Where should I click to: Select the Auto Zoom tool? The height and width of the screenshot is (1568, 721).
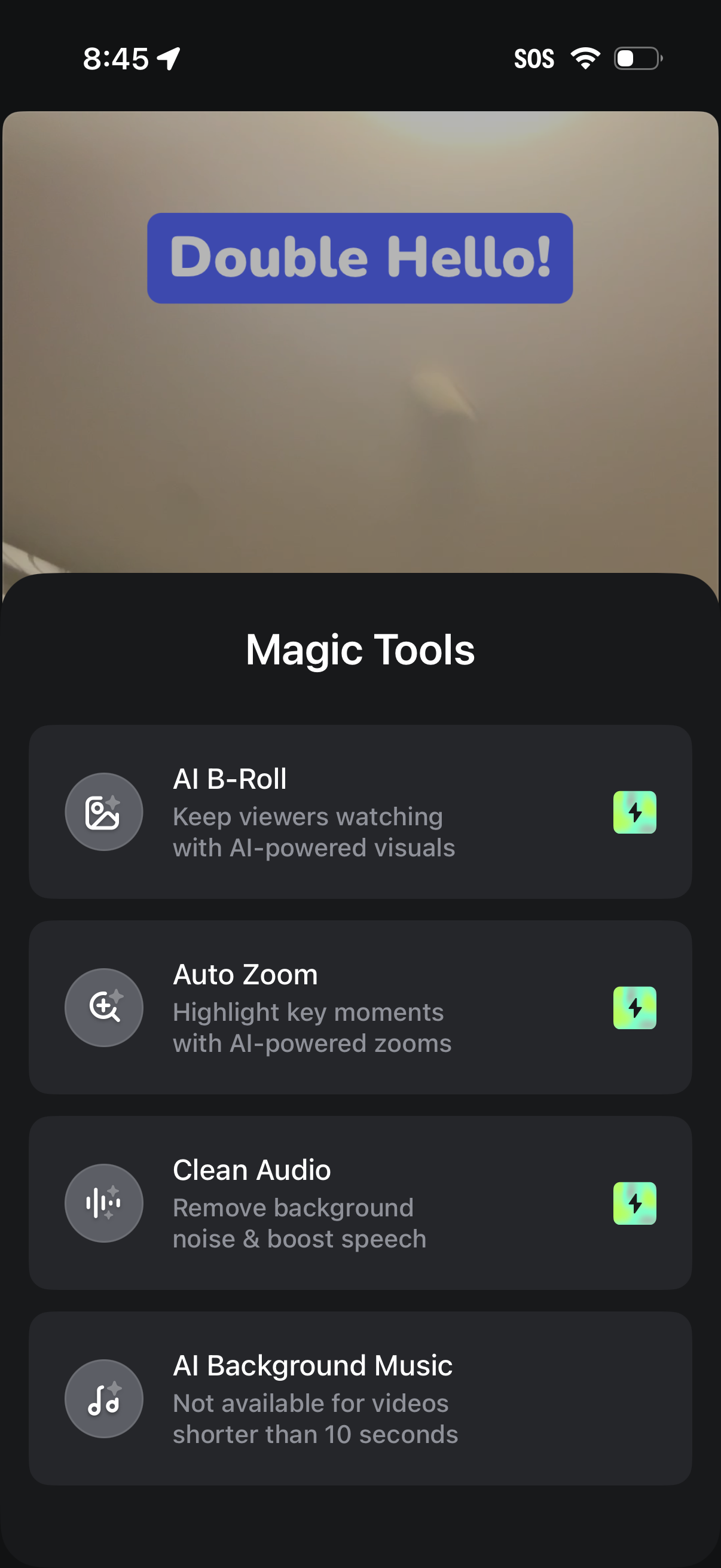pyautogui.click(x=359, y=1007)
